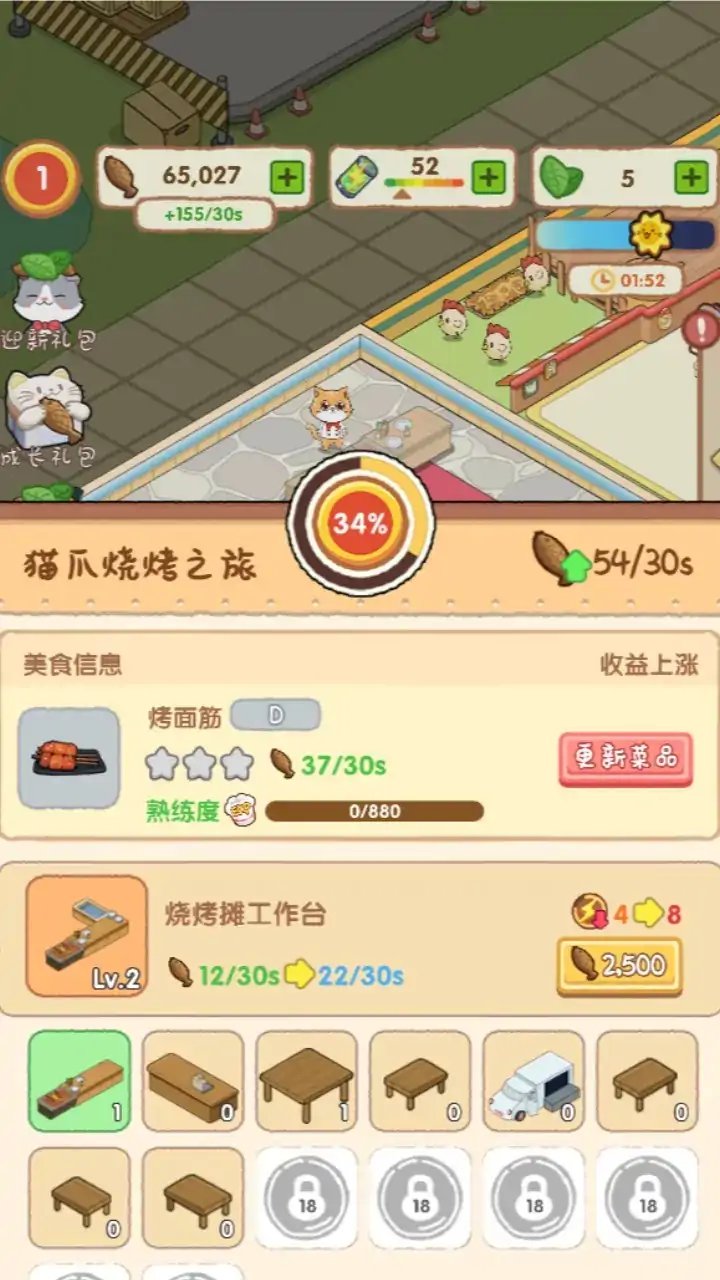The width and height of the screenshot is (720, 1280).
Task: Select the cashier counter item
Action: pos(193,1081)
